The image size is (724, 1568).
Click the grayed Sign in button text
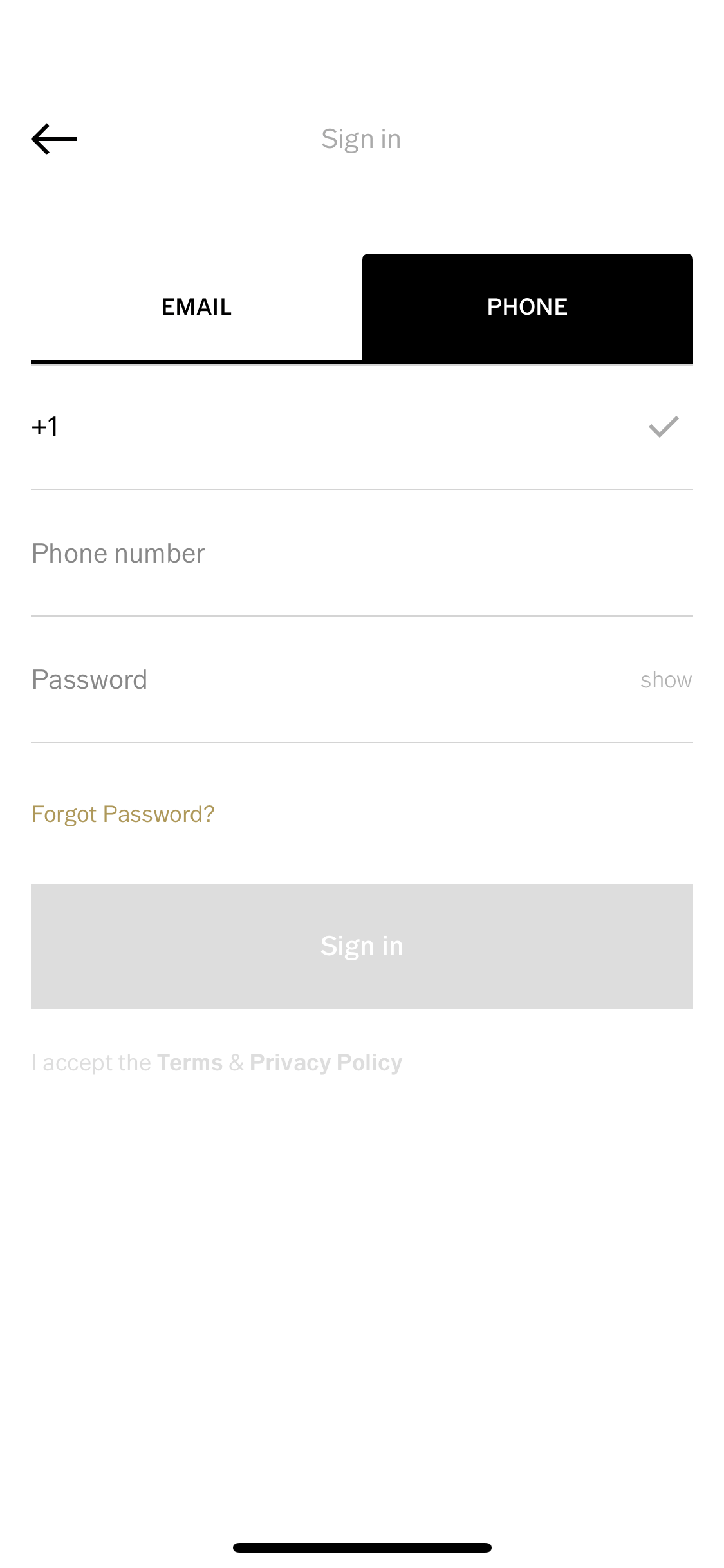click(x=362, y=946)
